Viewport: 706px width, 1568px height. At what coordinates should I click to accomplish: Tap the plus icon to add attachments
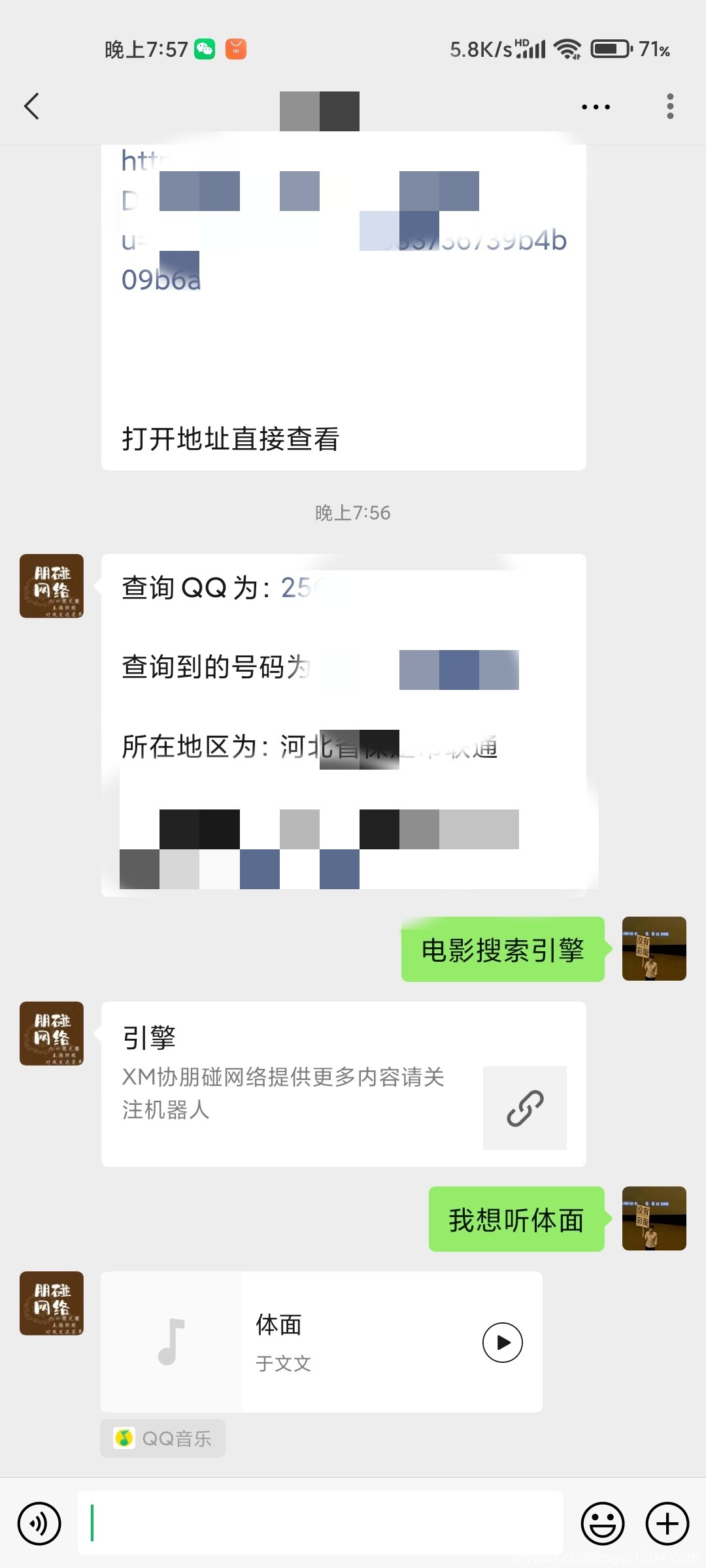coord(666,1522)
